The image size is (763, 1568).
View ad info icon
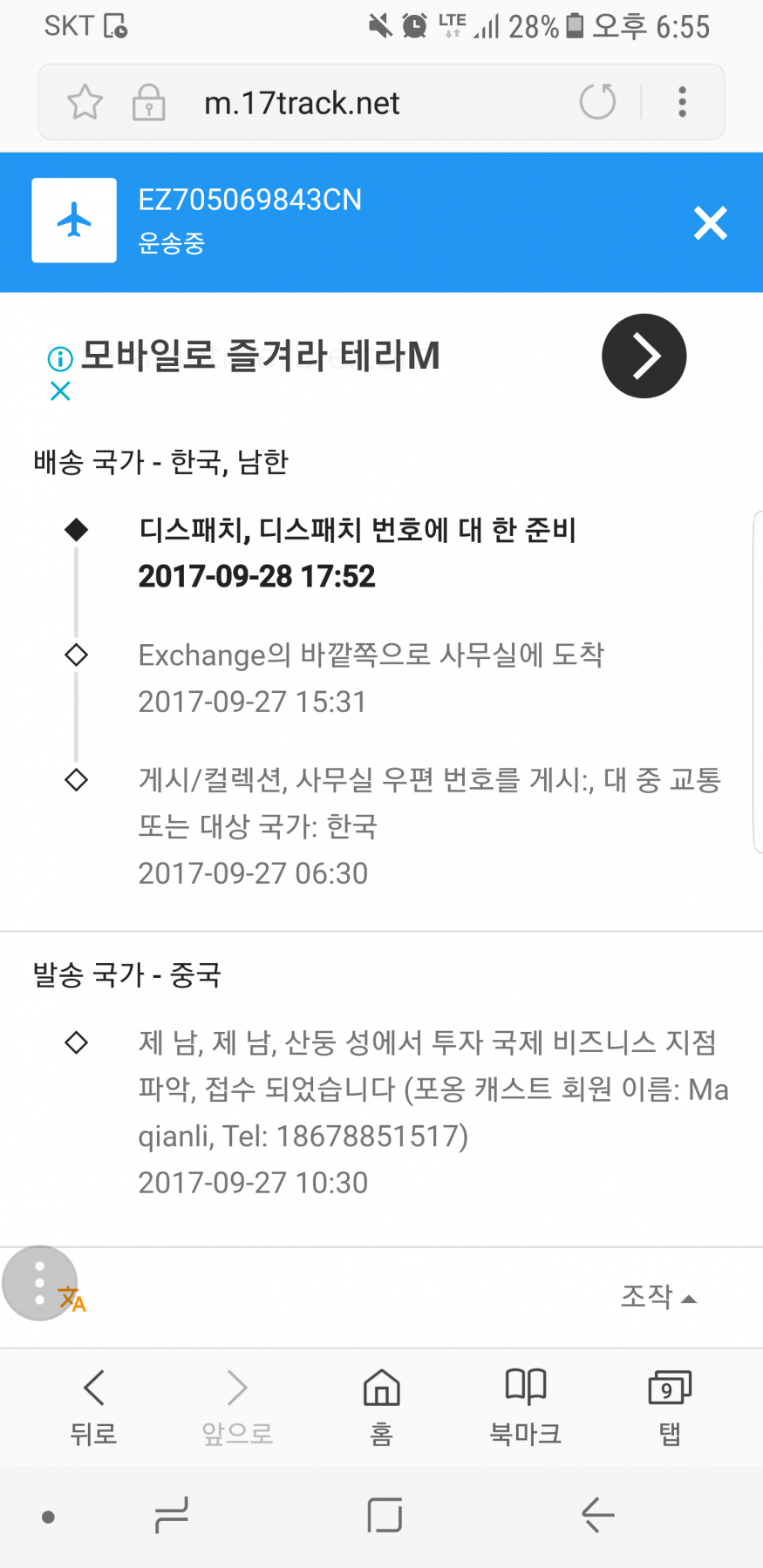click(60, 358)
